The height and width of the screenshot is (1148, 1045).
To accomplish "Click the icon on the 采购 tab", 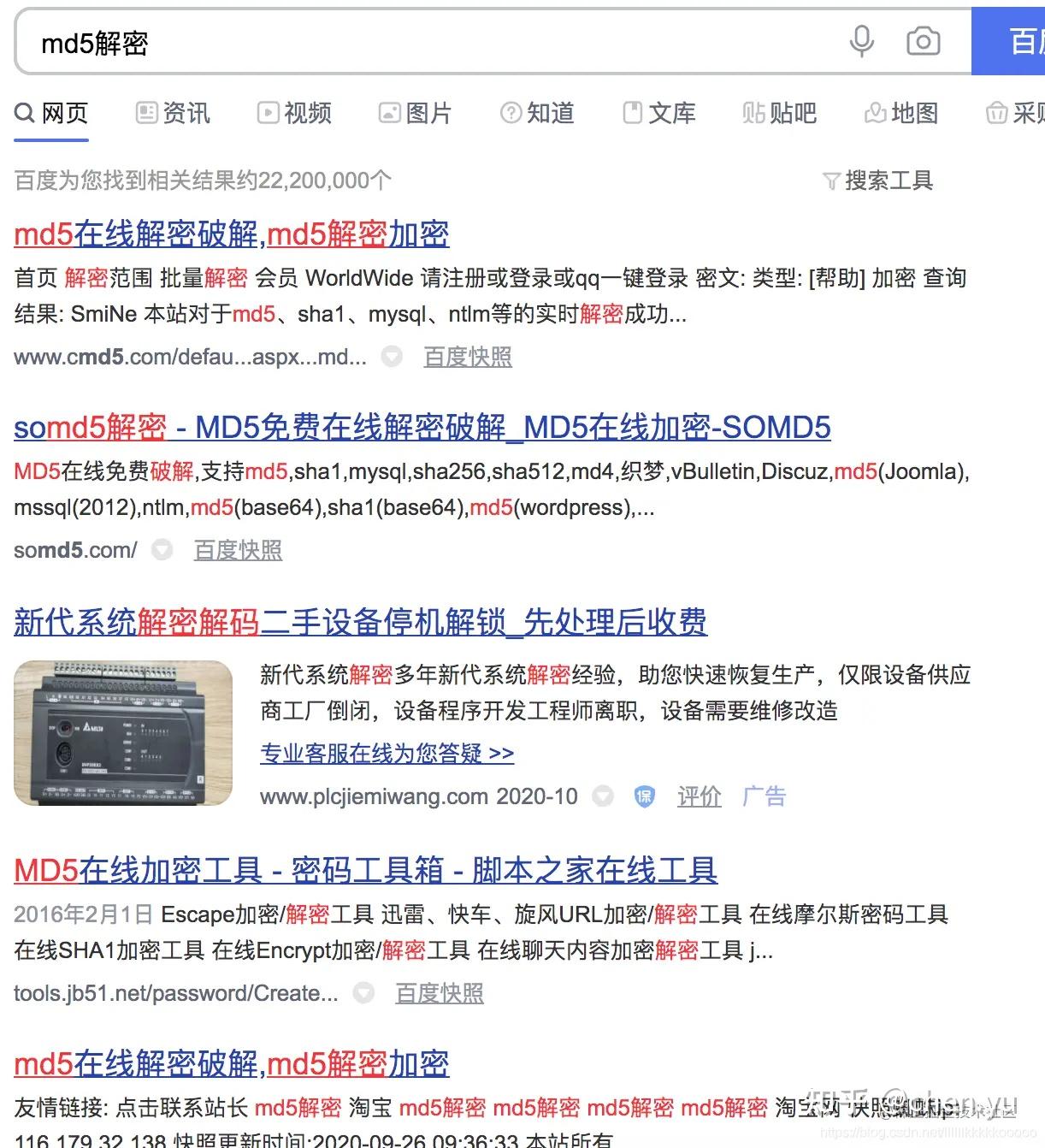I will point(998,112).
